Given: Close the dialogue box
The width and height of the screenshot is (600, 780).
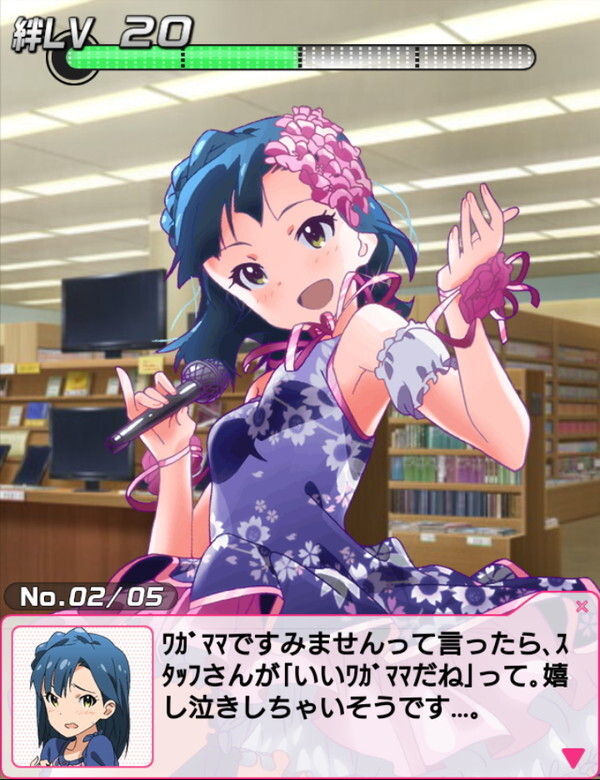Looking at the screenshot, I should pyautogui.click(x=581, y=605).
